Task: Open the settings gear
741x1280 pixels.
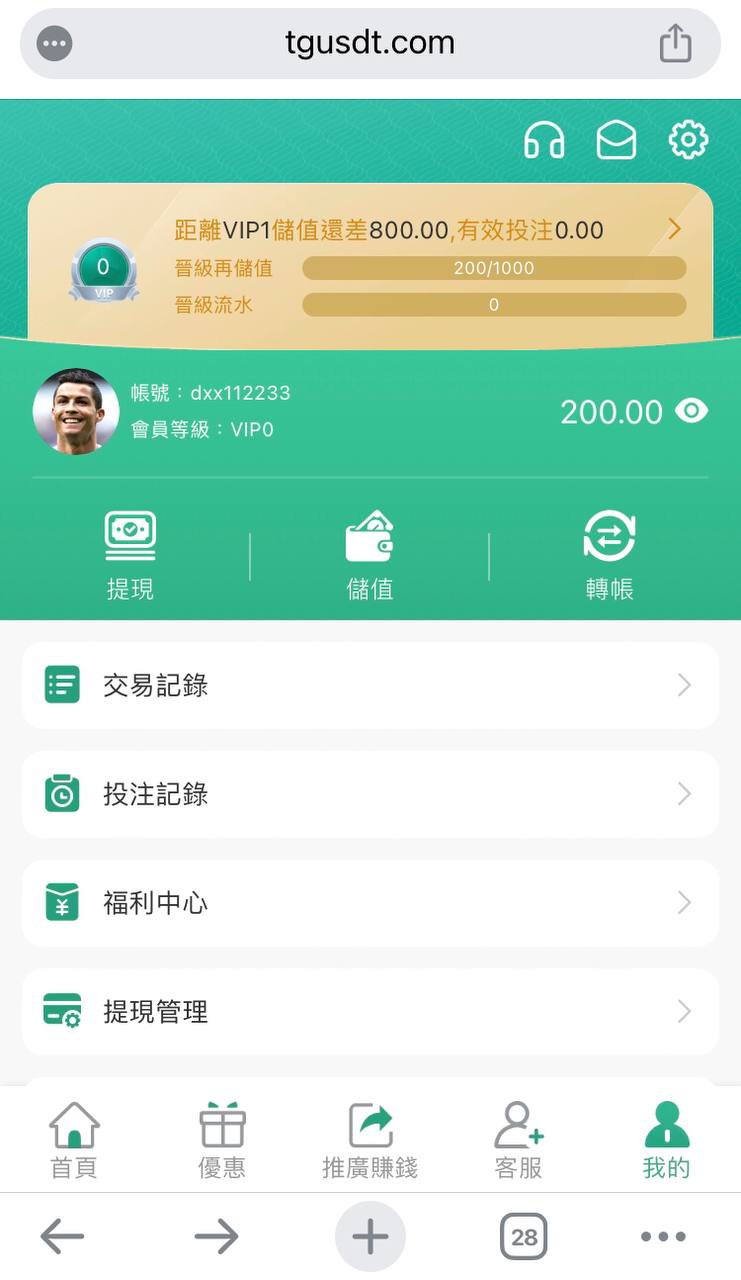Action: tap(688, 140)
